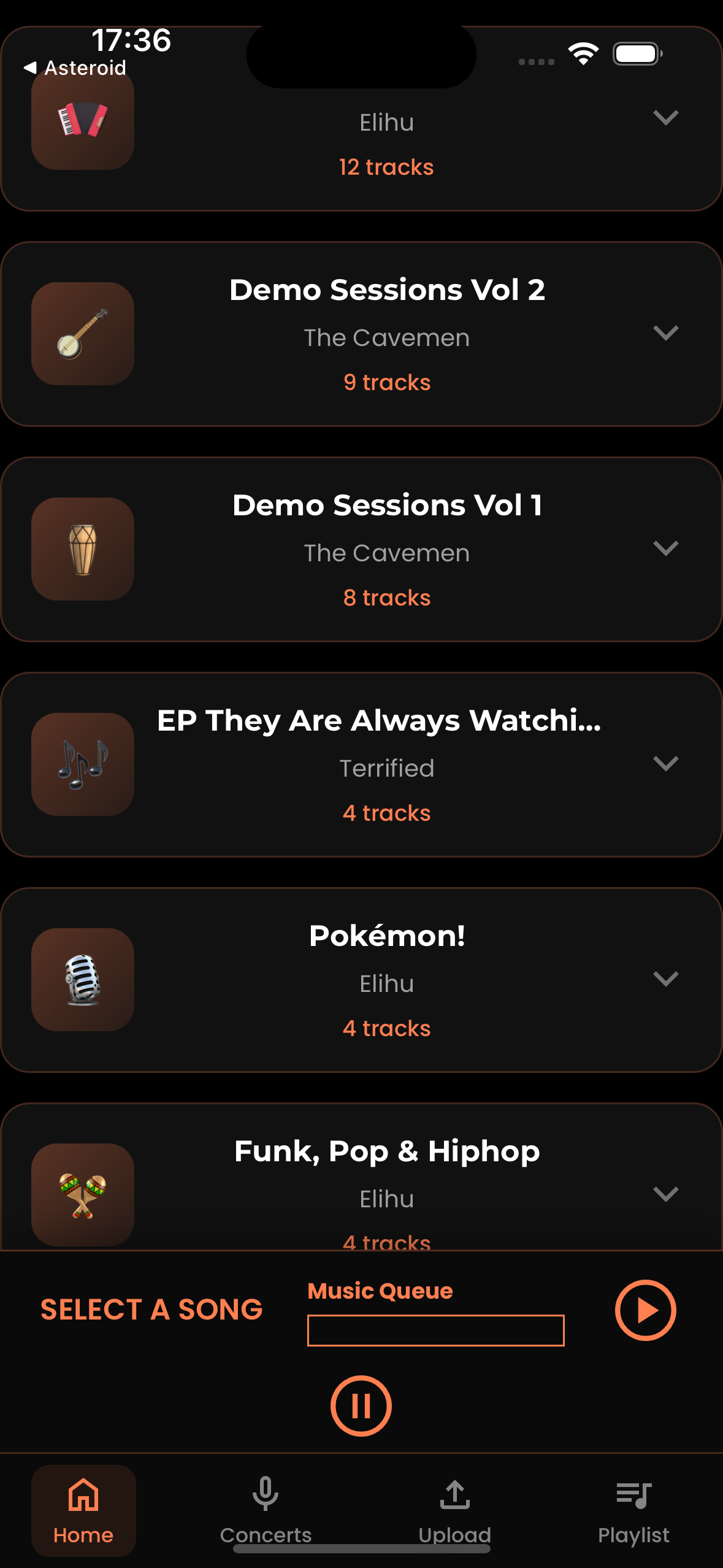The width and height of the screenshot is (723, 1568).
Task: Tap the play button in the player
Action: point(645,1310)
